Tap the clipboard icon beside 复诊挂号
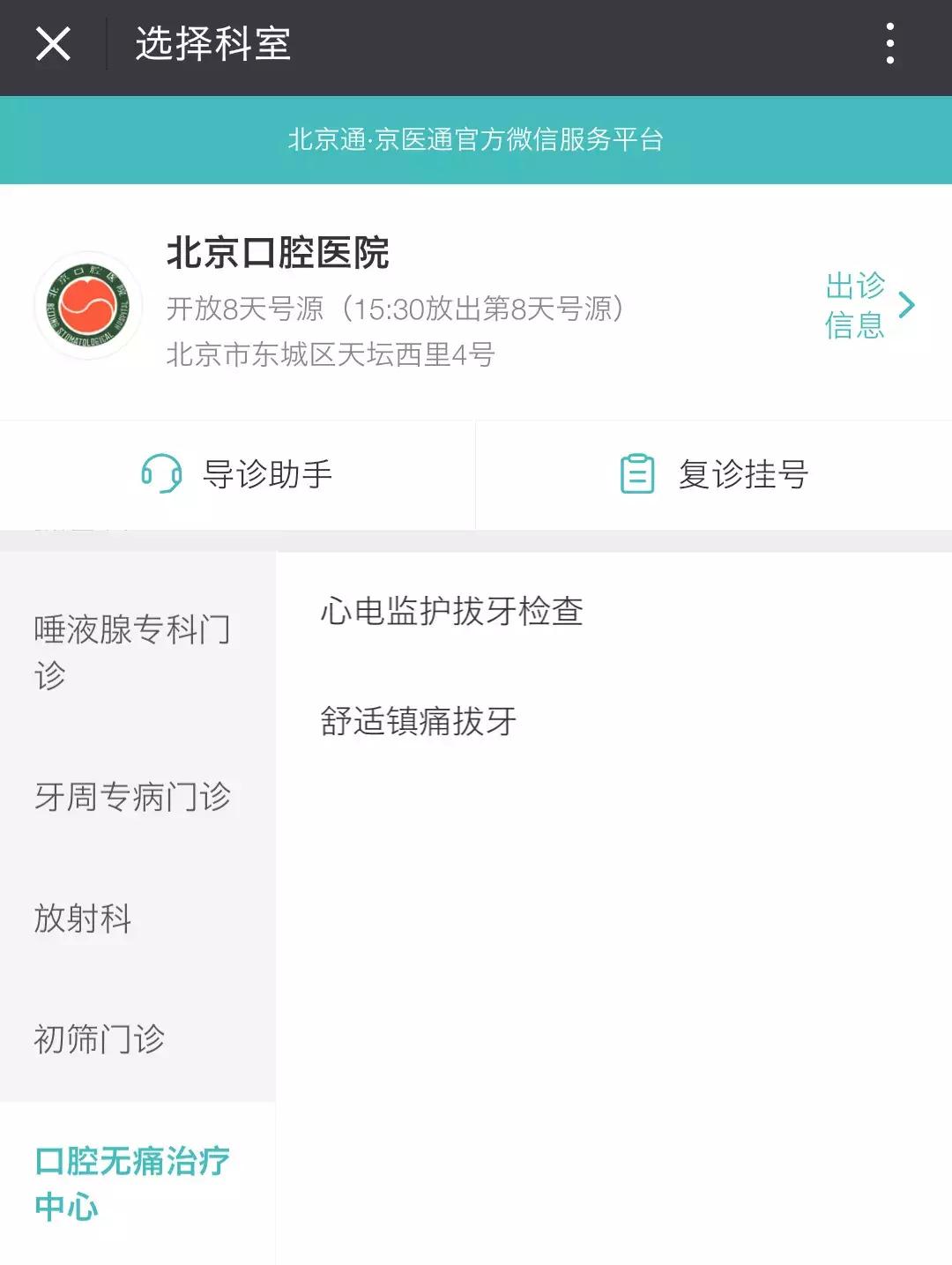The height and width of the screenshot is (1265, 952). (636, 474)
